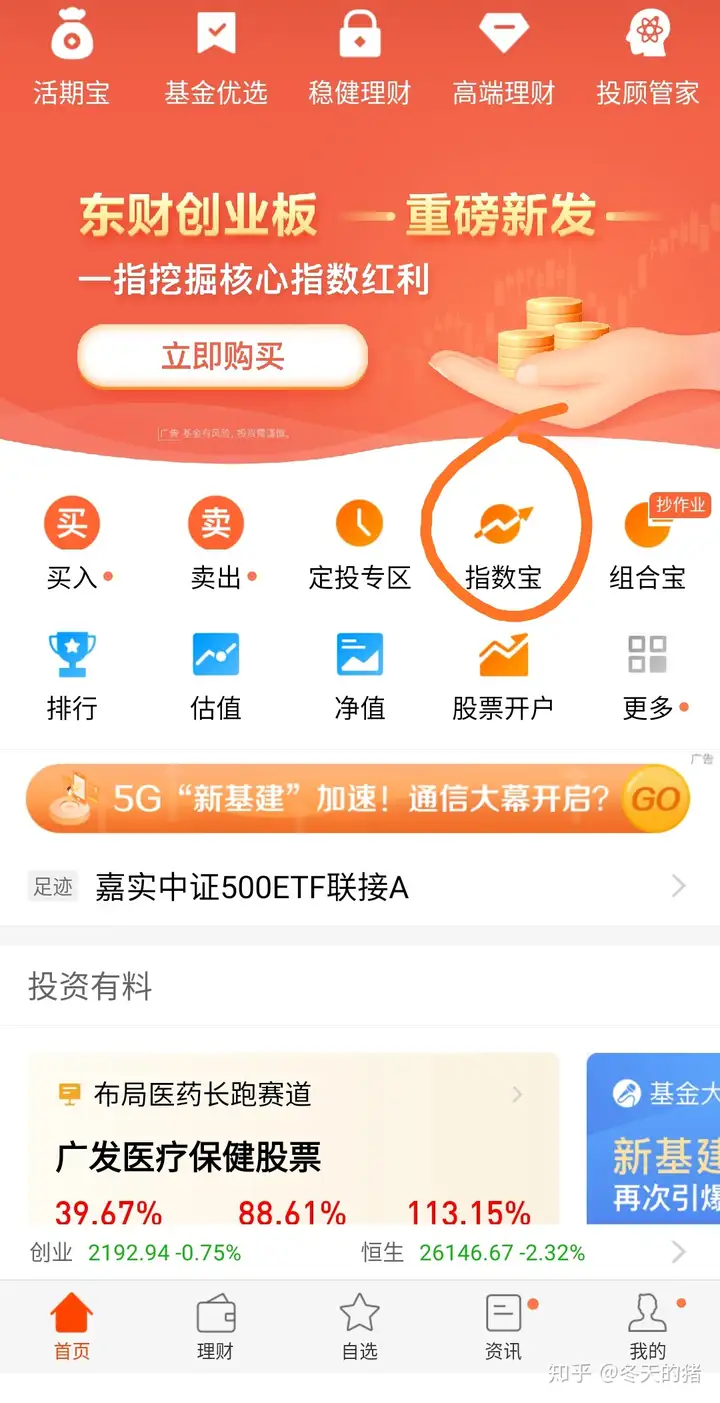
Task: Open 卖出 shortcut
Action: 216,544
